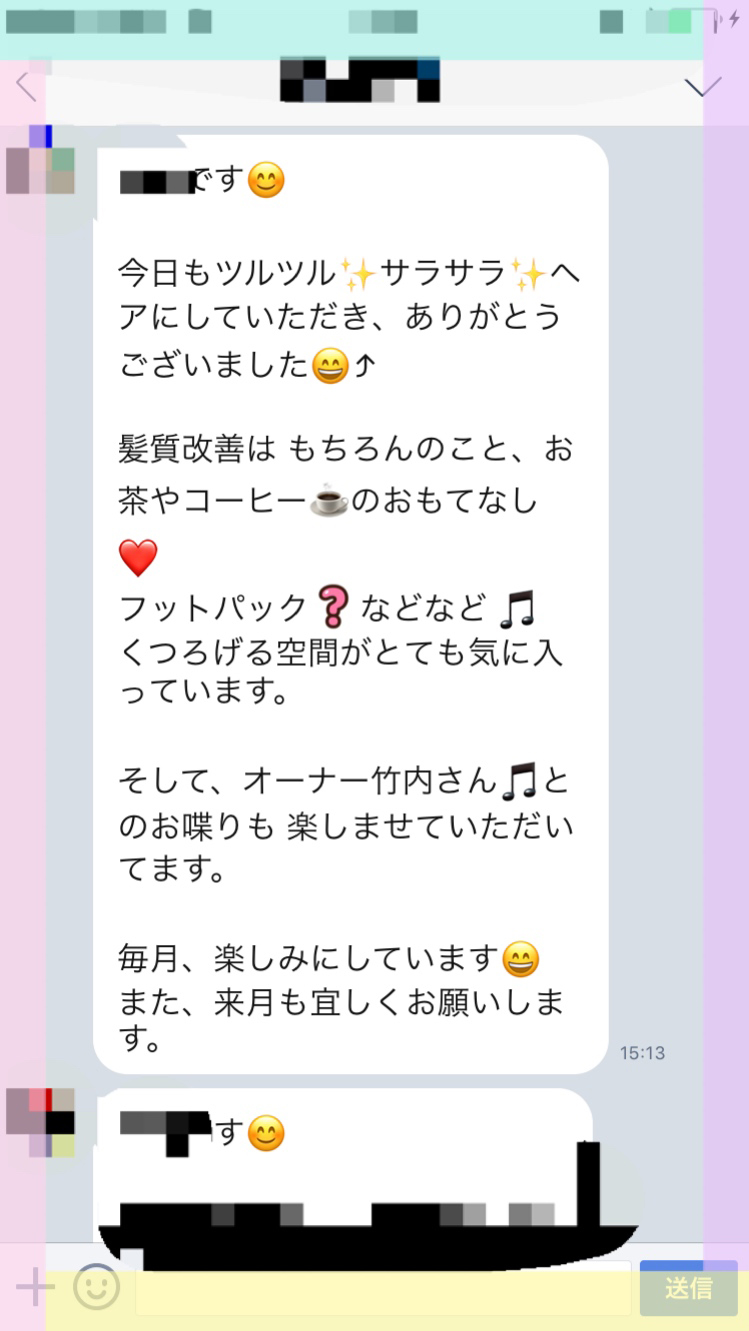This screenshot has width=749, height=1331.
Task: Go back to the chat list
Action: click(26, 87)
